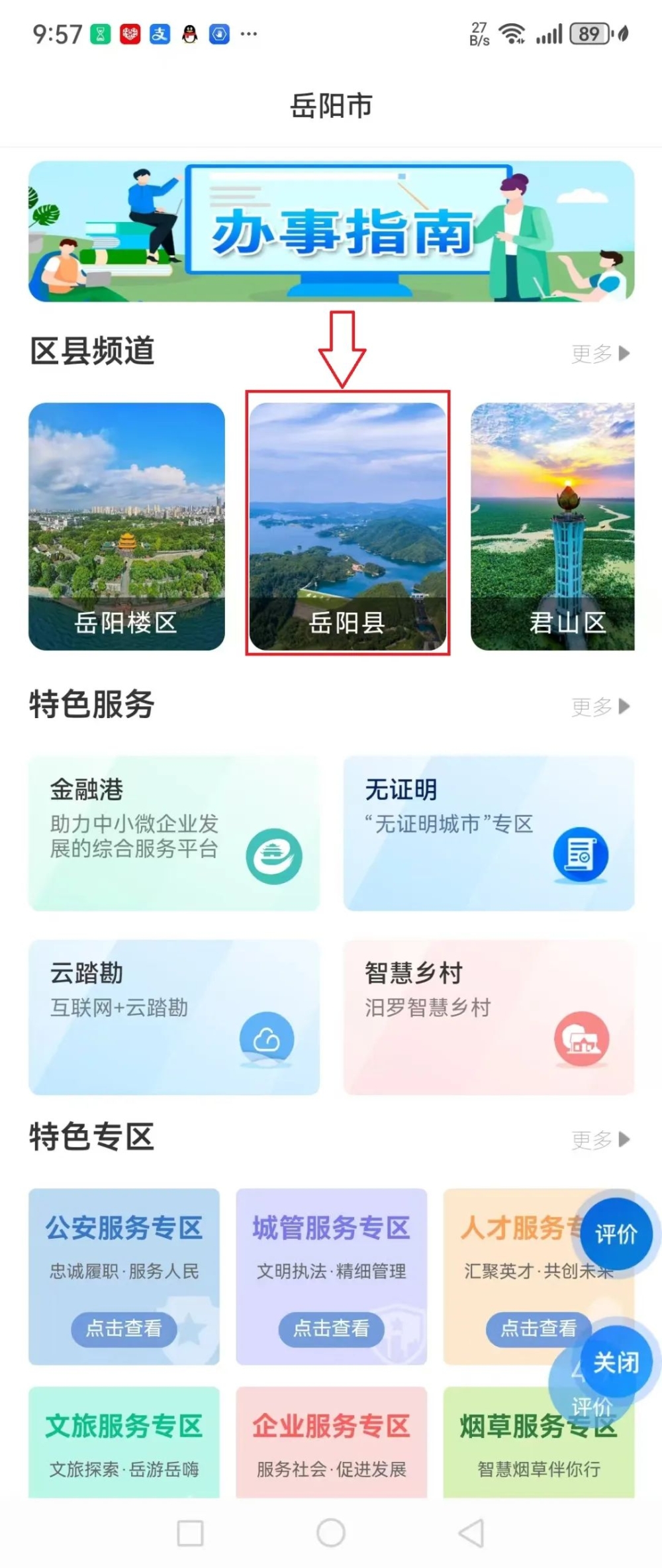Open the 岳阳楼区 district tile
Viewport: 662px width, 1568px height.
[126, 526]
